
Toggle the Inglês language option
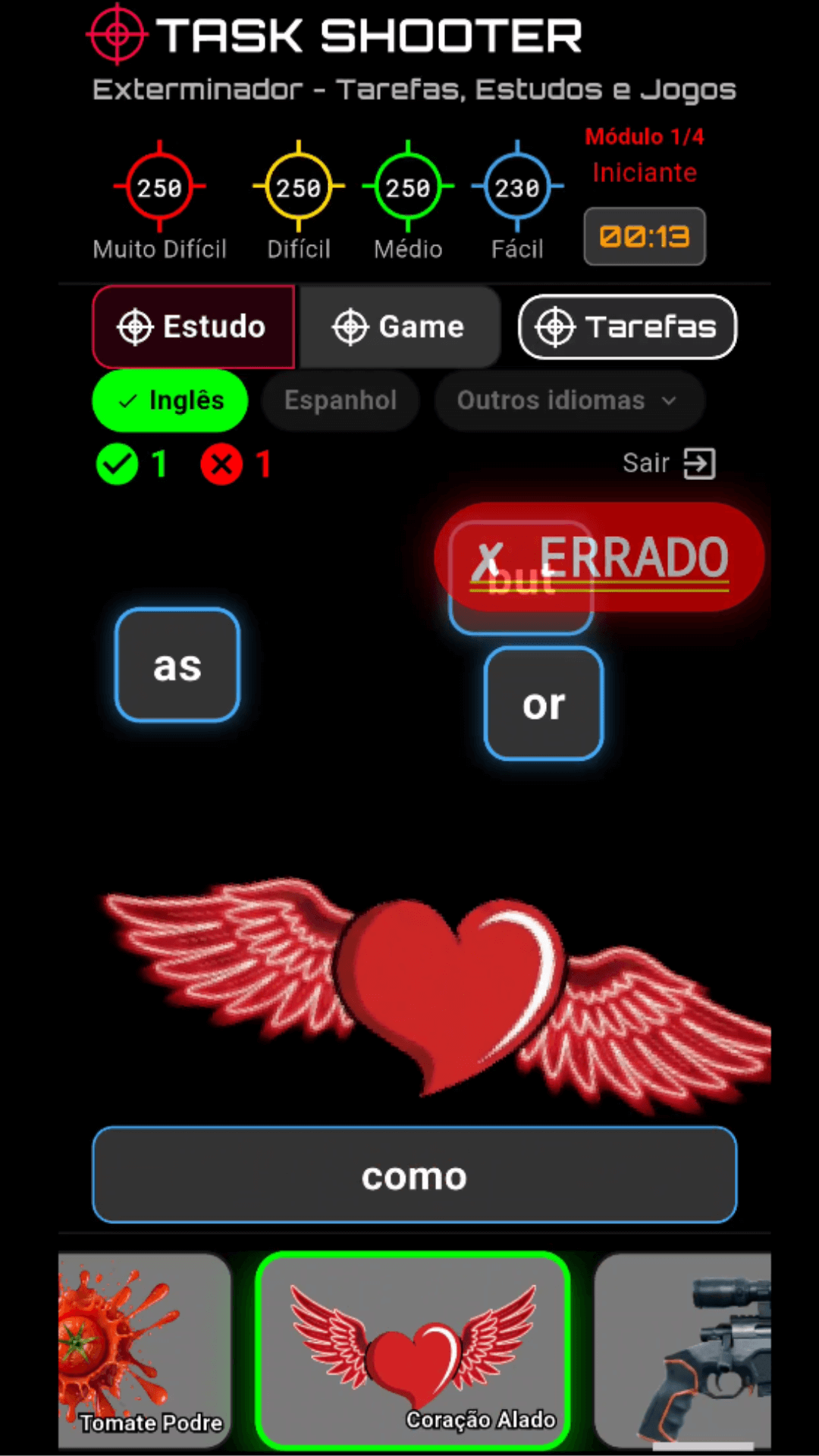click(169, 400)
